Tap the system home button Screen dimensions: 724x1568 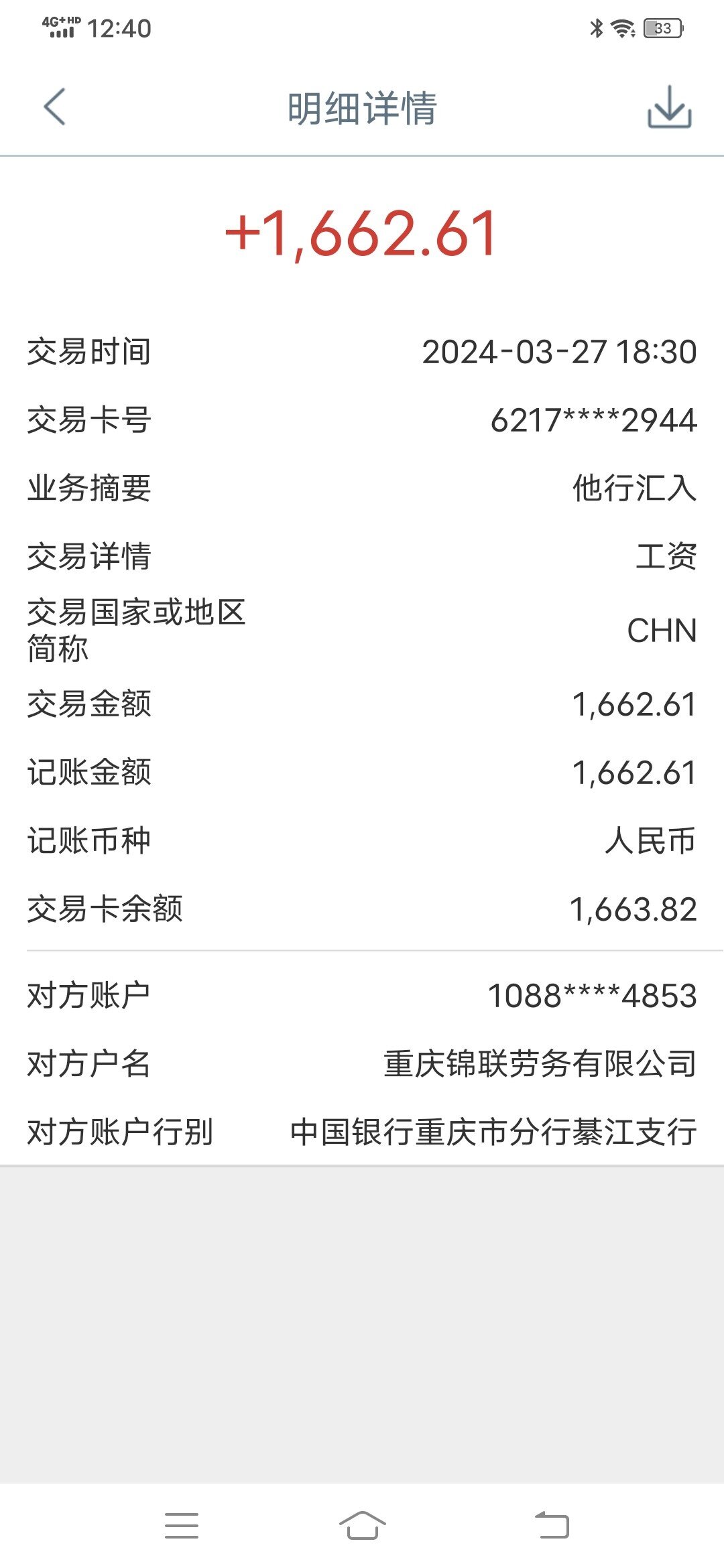[362, 1526]
